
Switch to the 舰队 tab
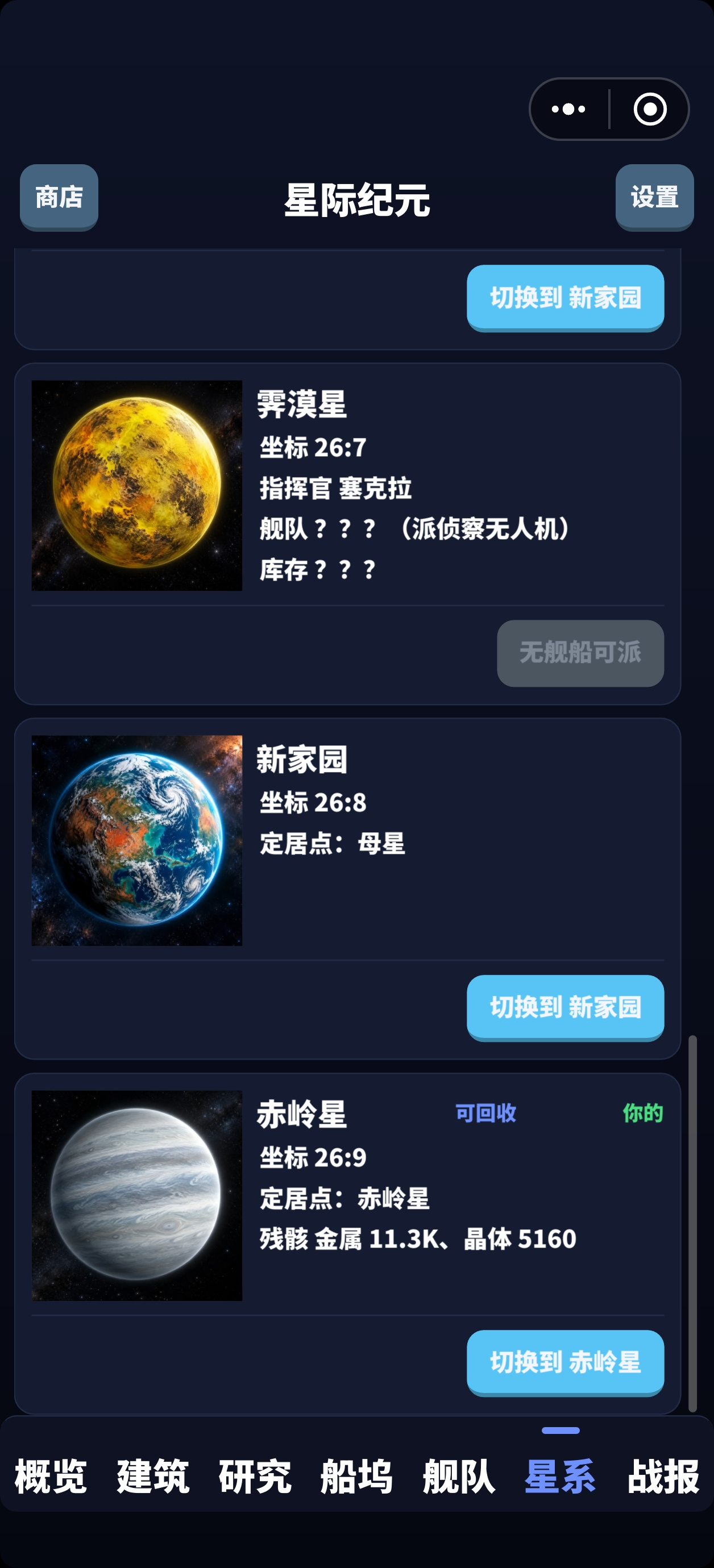tap(459, 1476)
